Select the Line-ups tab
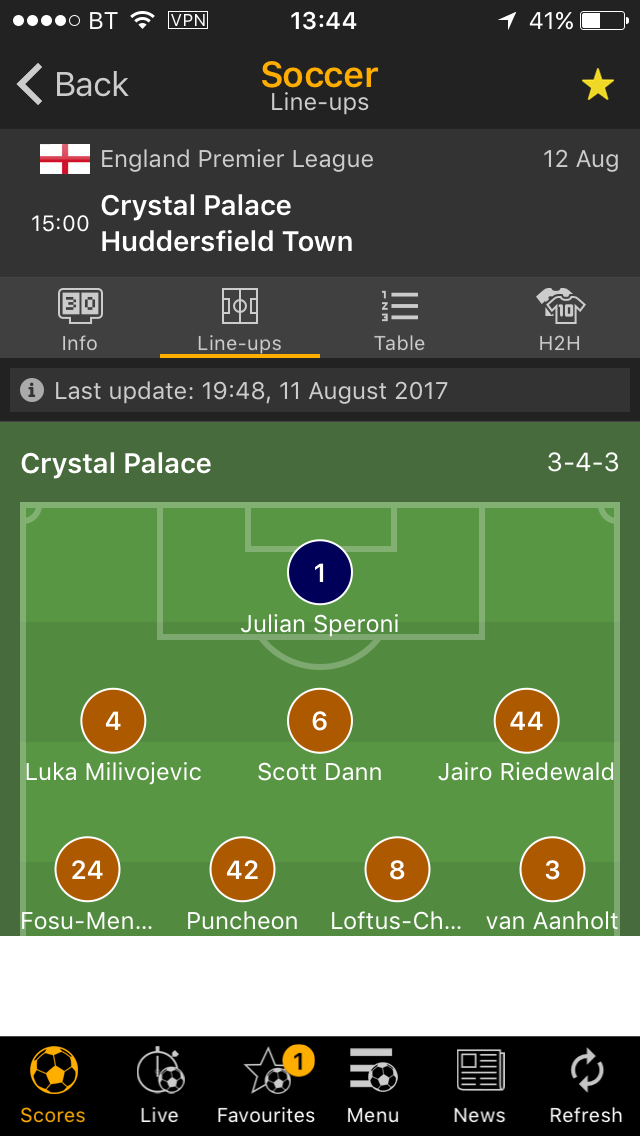The height and width of the screenshot is (1136, 640). click(x=239, y=319)
